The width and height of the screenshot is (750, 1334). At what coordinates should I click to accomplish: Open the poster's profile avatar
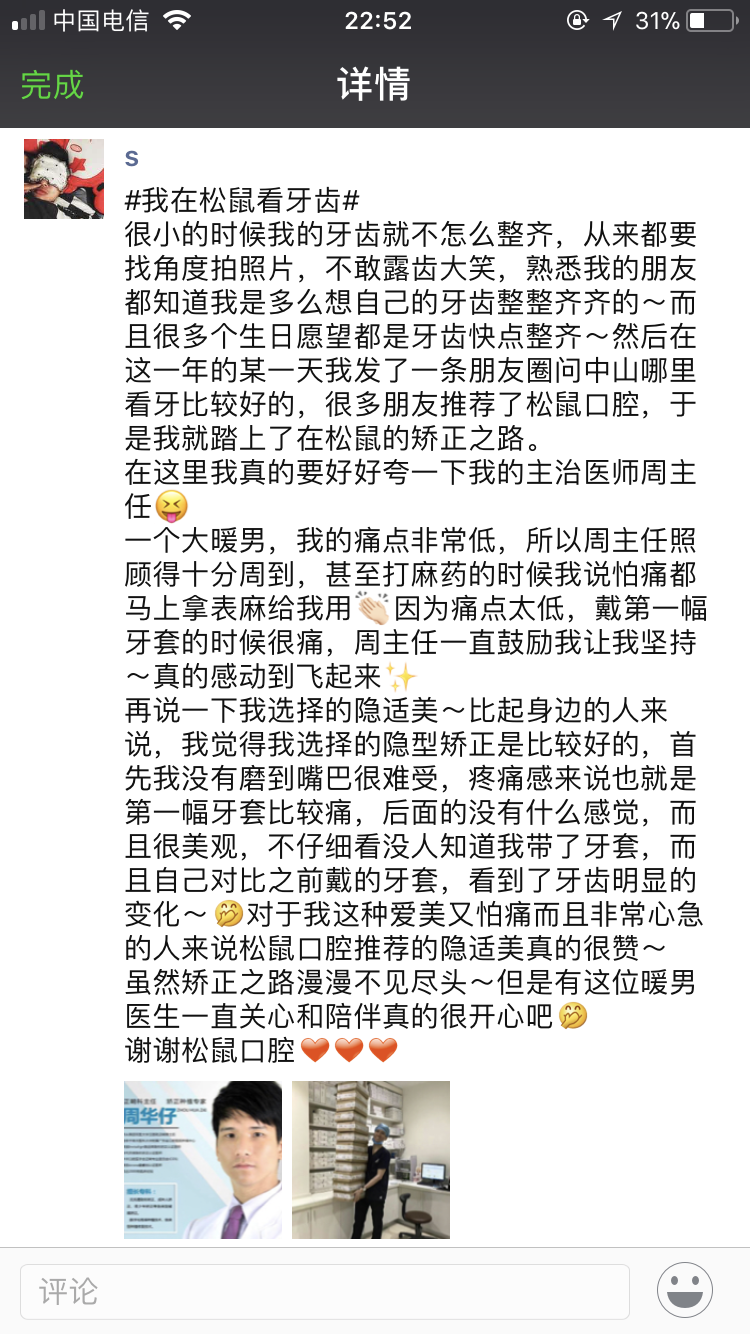(x=64, y=179)
